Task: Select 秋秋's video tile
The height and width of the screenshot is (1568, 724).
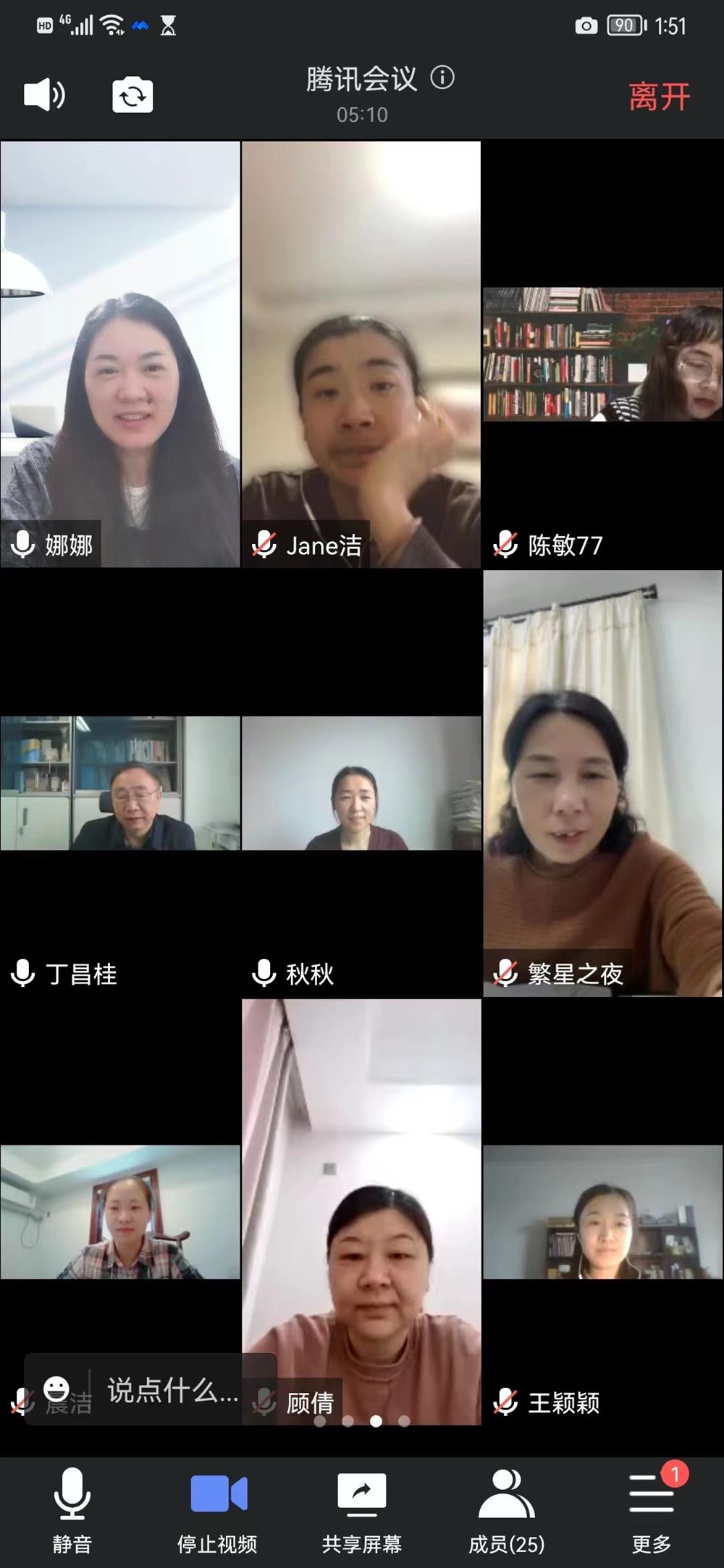Action: 361,784
